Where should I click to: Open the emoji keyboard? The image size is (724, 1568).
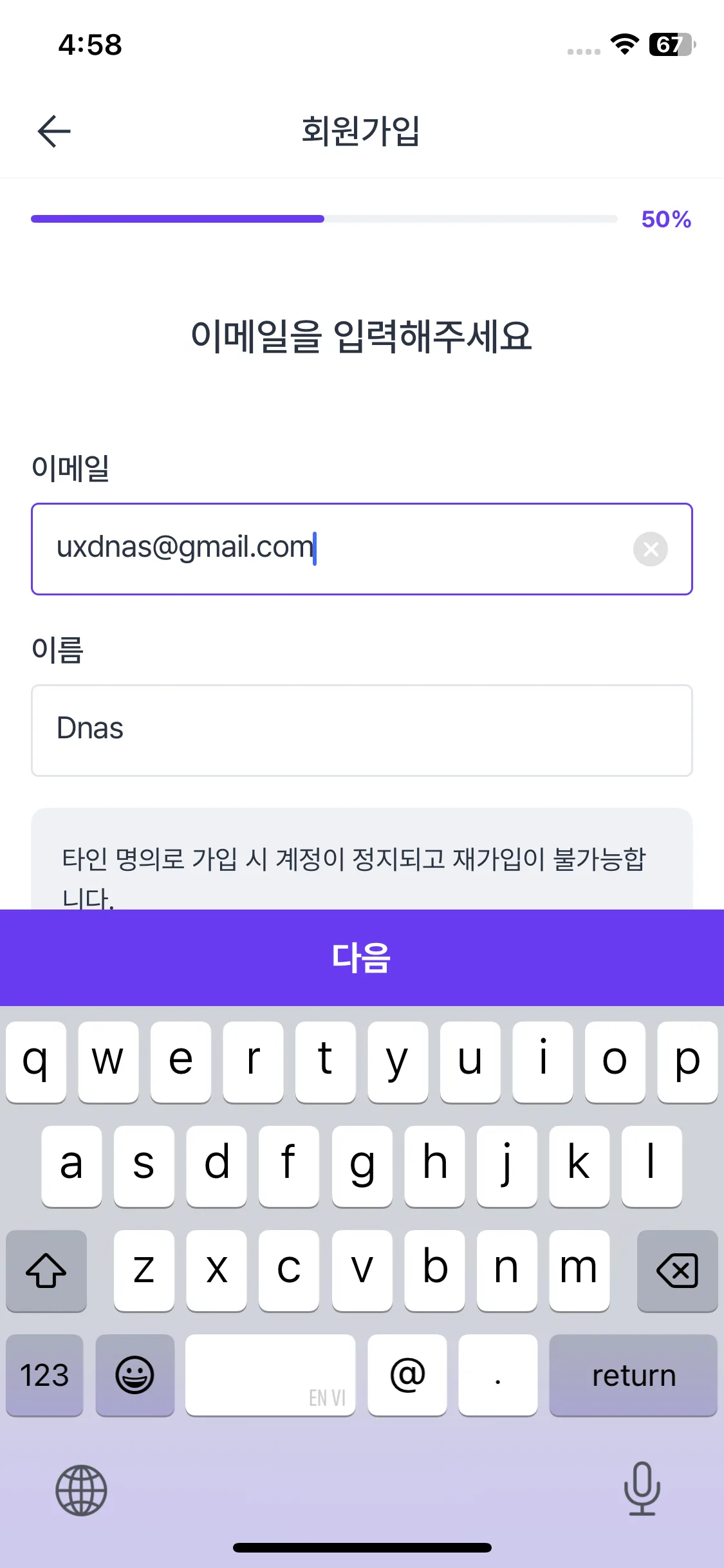(x=135, y=1376)
